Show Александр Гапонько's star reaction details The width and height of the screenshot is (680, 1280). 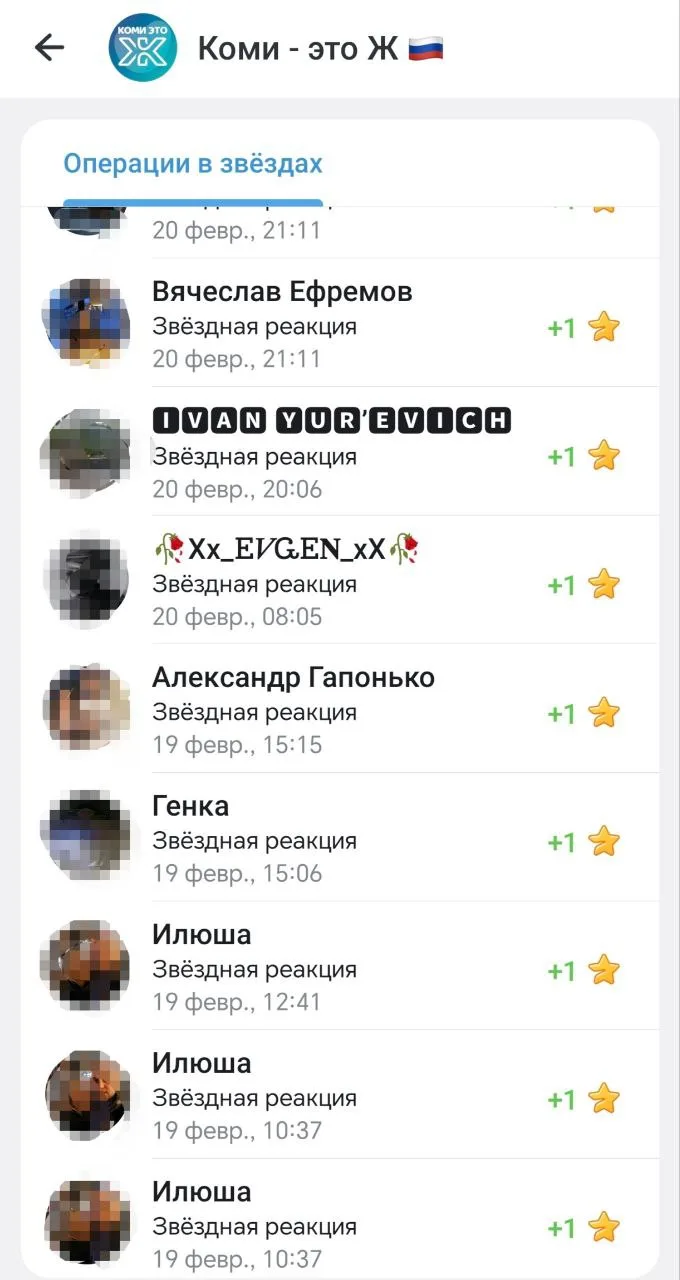click(x=340, y=710)
